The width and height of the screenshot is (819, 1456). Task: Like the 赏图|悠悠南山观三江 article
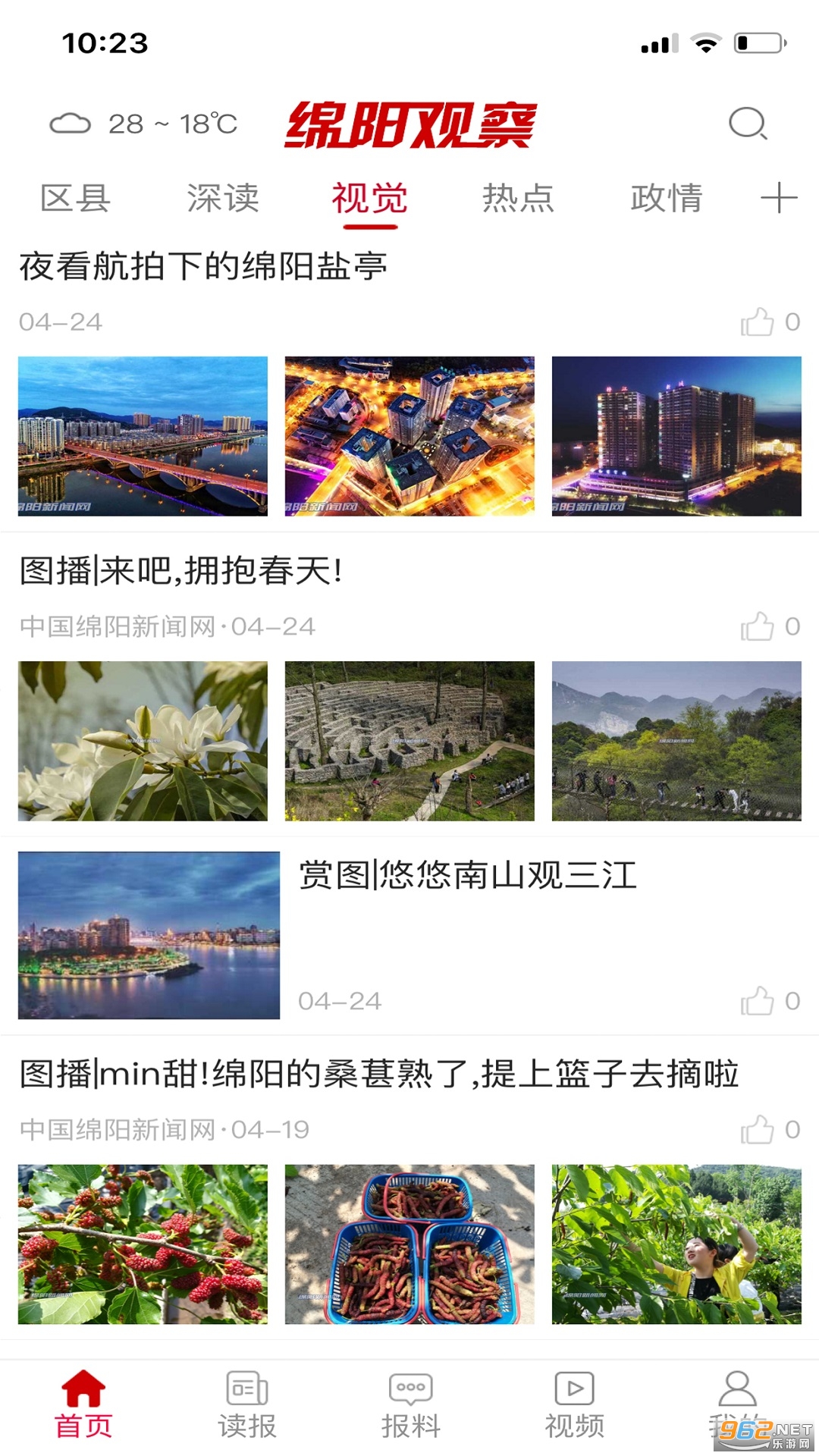(758, 1002)
